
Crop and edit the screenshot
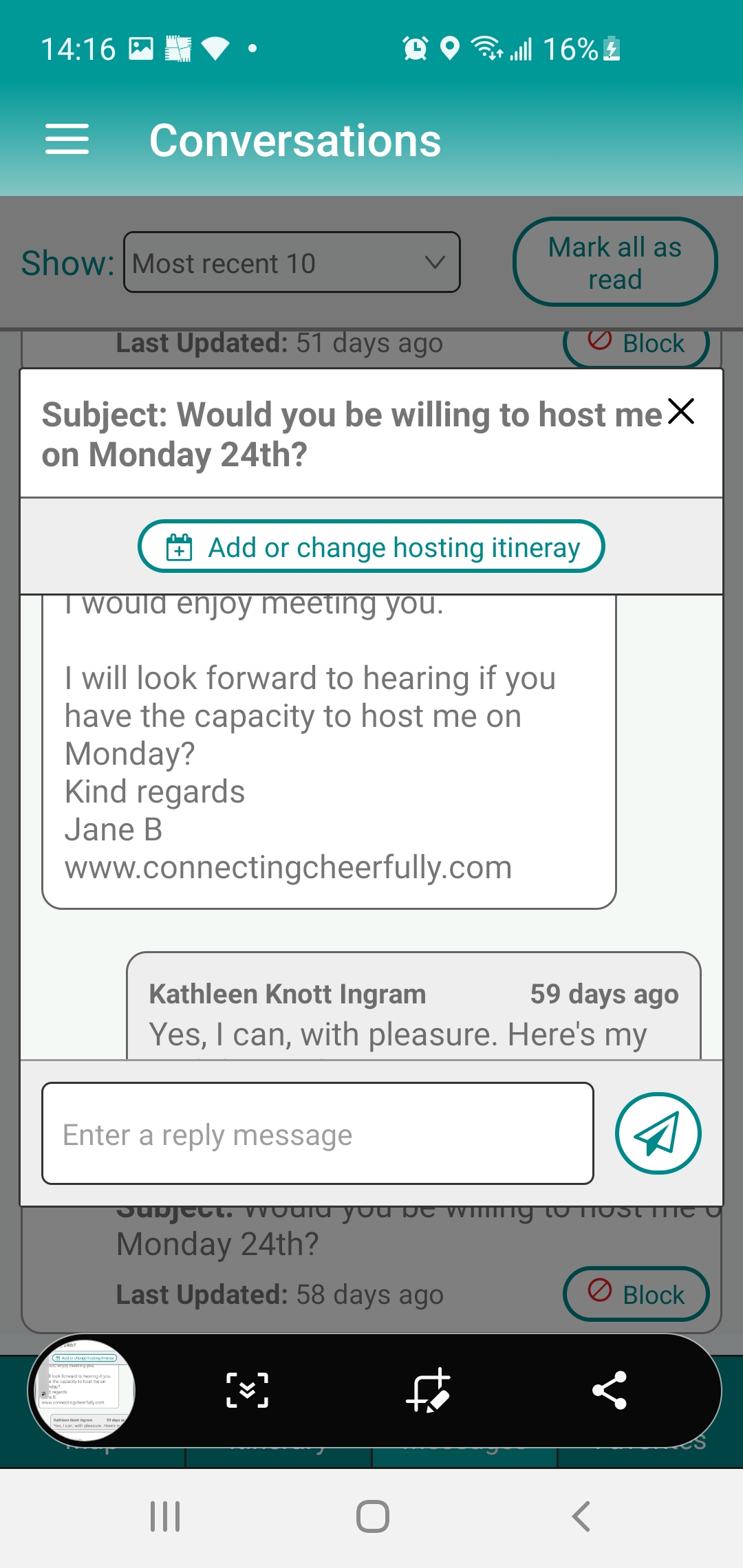[x=428, y=1391]
